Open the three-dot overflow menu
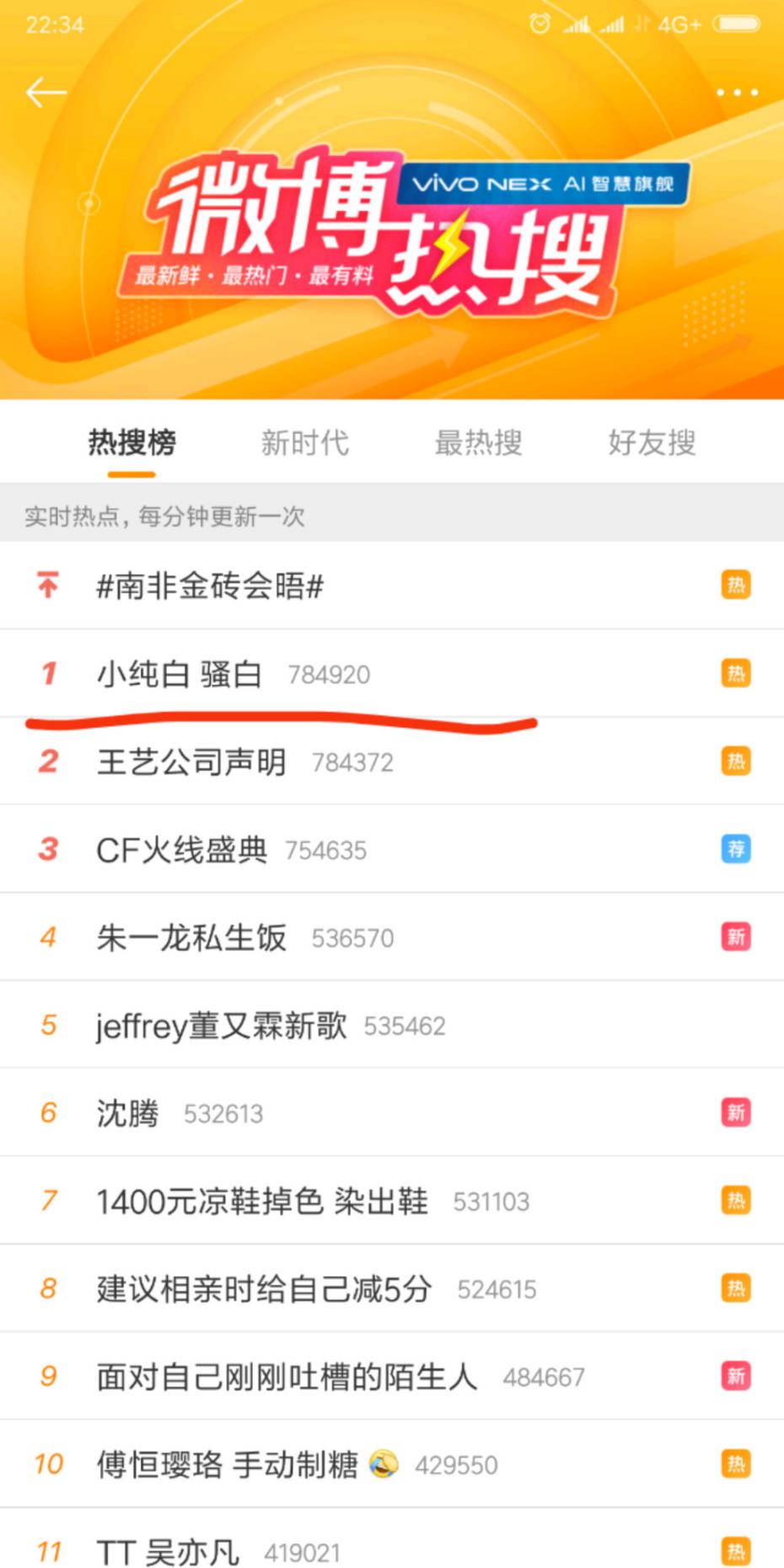 point(737,92)
